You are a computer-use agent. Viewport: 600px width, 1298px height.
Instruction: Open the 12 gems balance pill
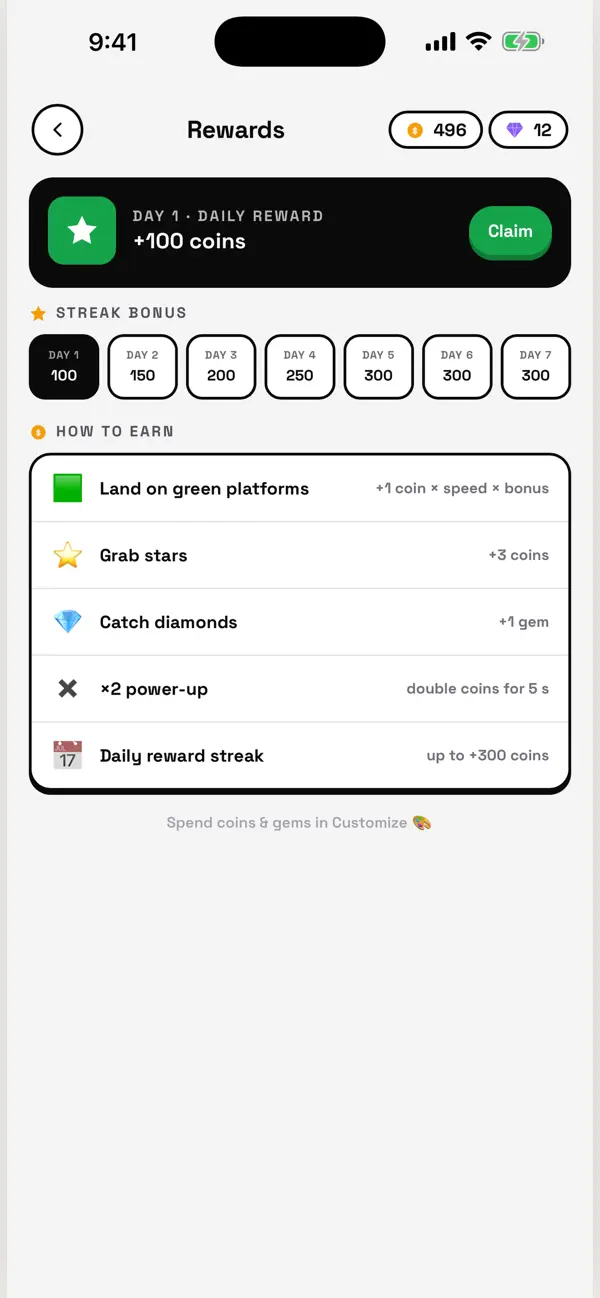pos(529,130)
